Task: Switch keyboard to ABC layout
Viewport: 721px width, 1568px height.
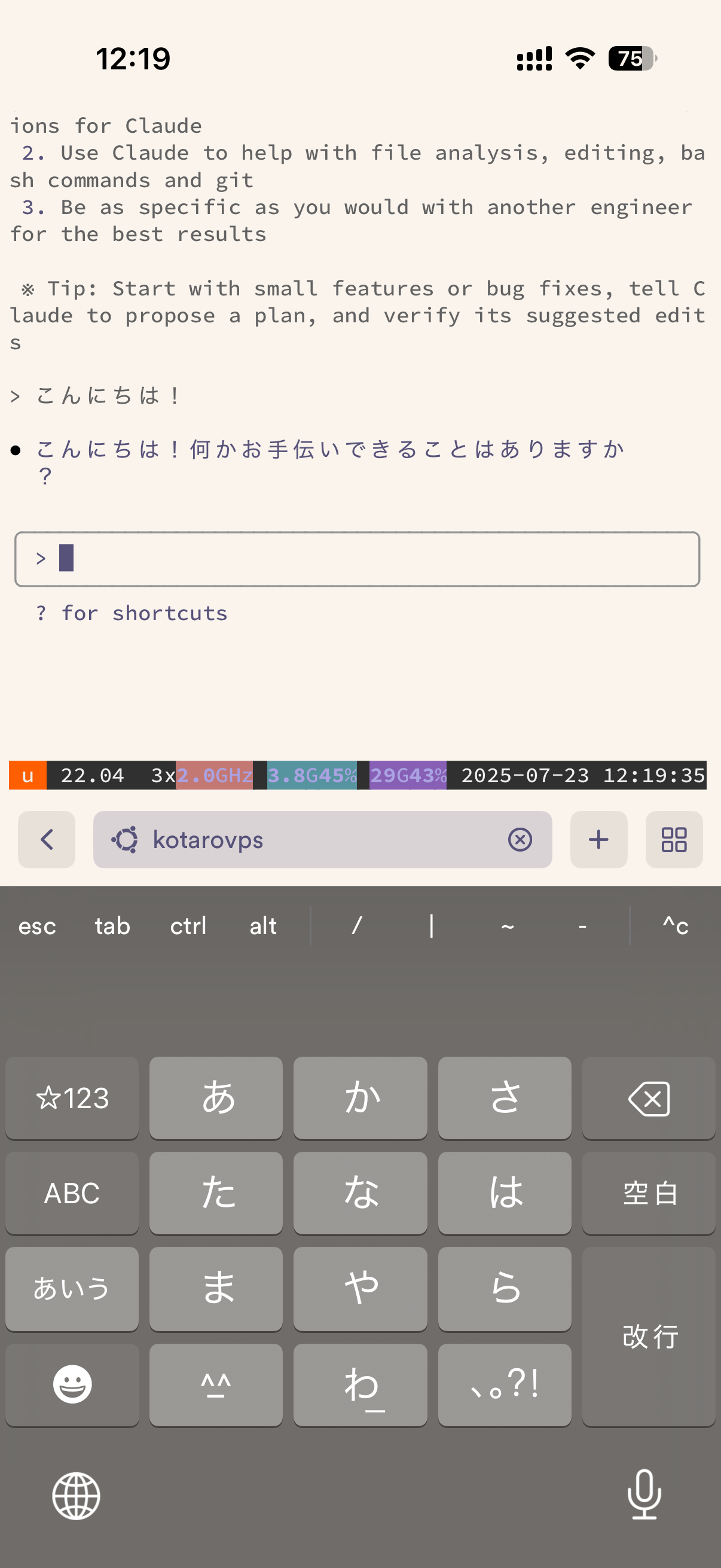Action: [x=72, y=1193]
